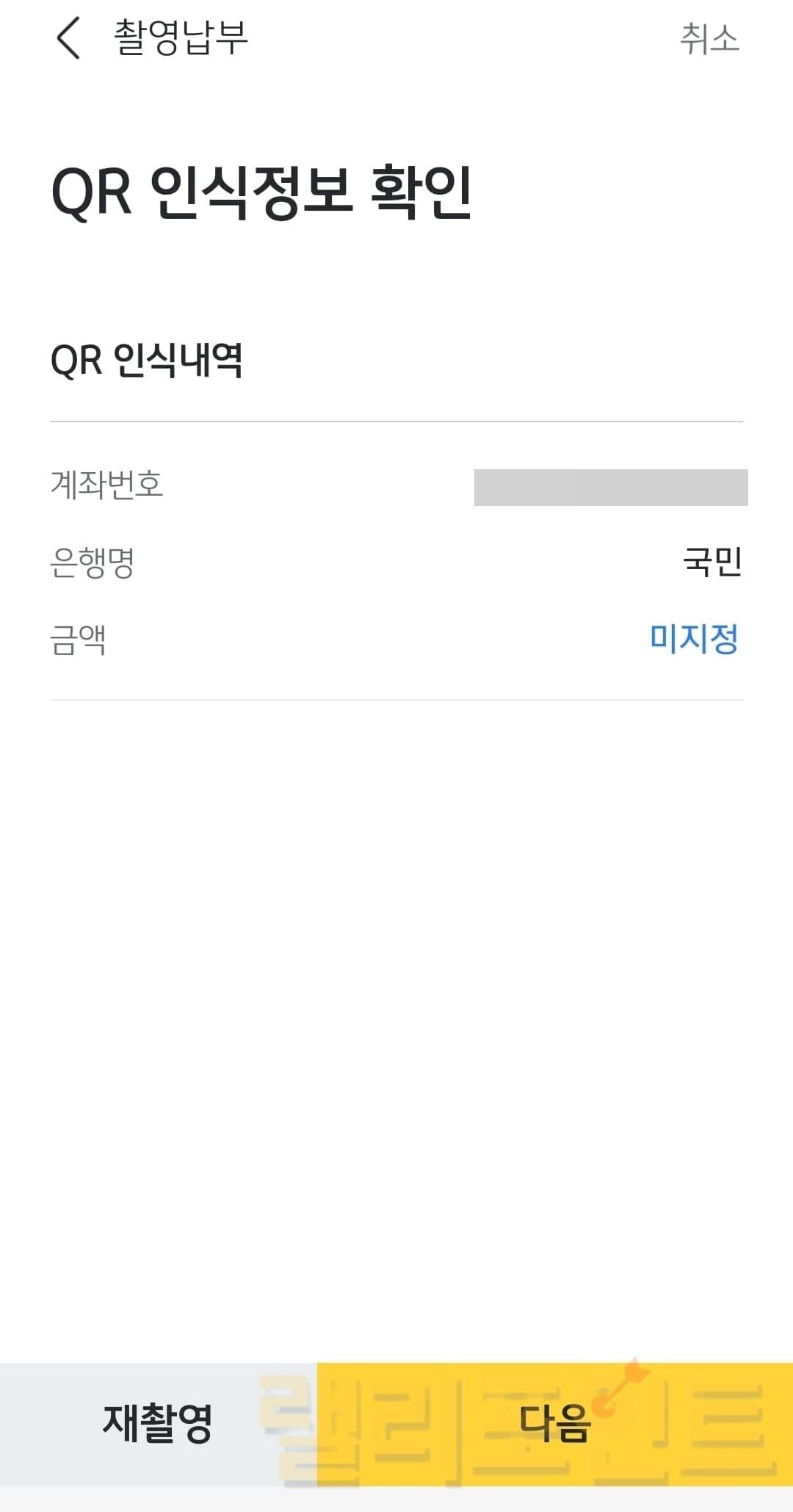Retake the photo with 재촬영

click(x=158, y=1423)
